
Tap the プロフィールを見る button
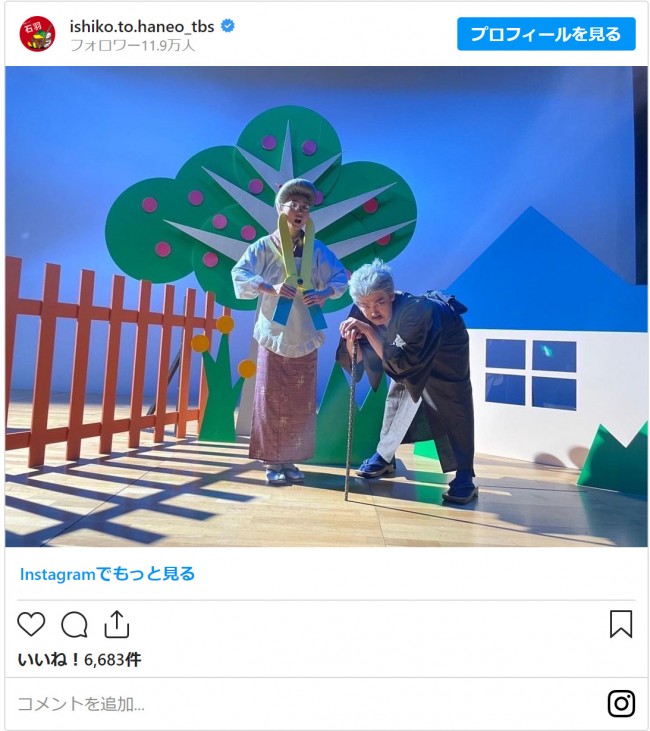pyautogui.click(x=546, y=34)
